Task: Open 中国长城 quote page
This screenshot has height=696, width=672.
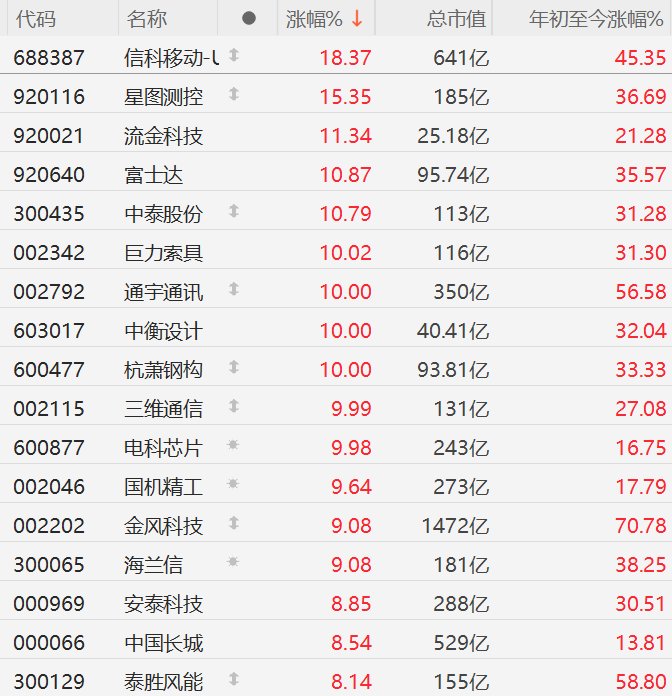Action: pos(163,643)
